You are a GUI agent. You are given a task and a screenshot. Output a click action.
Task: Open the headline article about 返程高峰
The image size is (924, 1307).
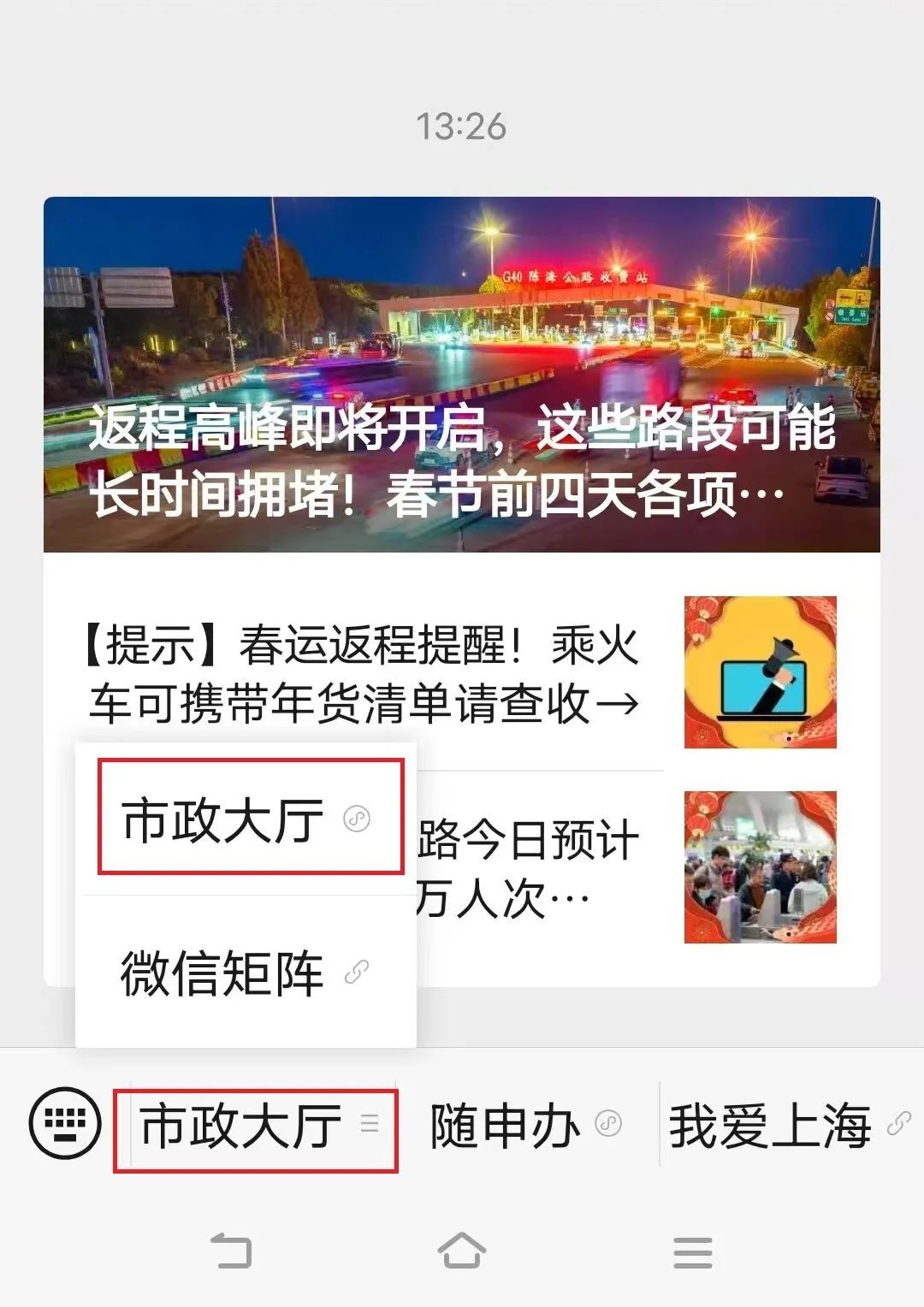[462, 376]
